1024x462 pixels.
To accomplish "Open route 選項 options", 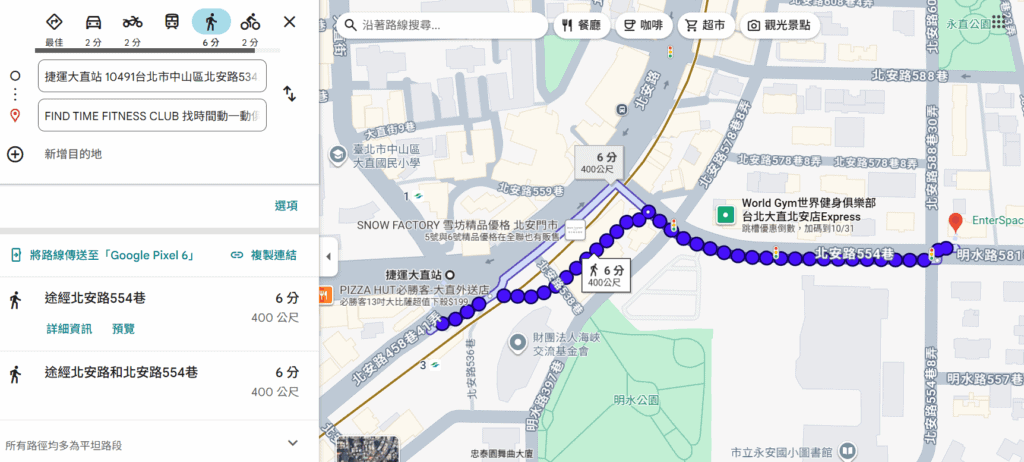I will tap(286, 206).
